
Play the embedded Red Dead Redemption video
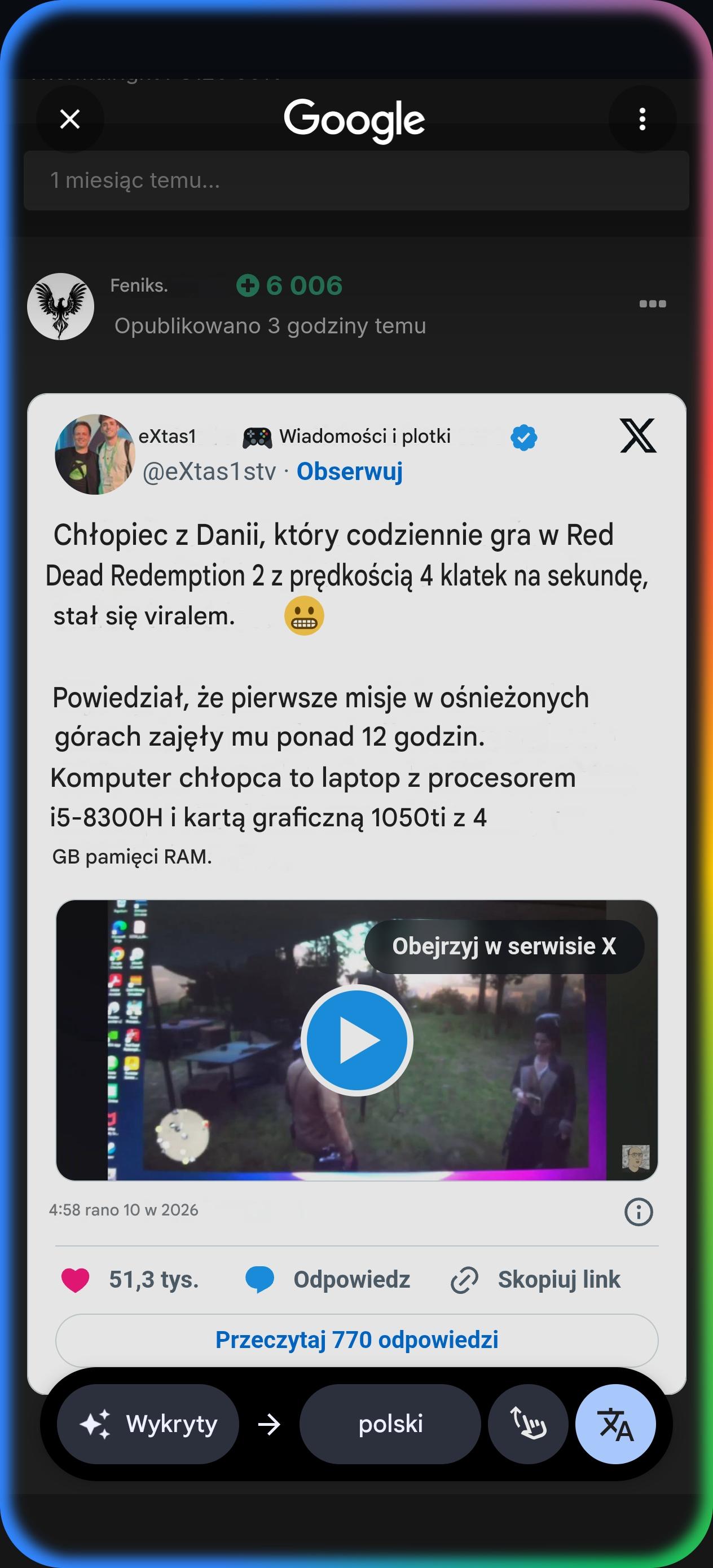(357, 1040)
